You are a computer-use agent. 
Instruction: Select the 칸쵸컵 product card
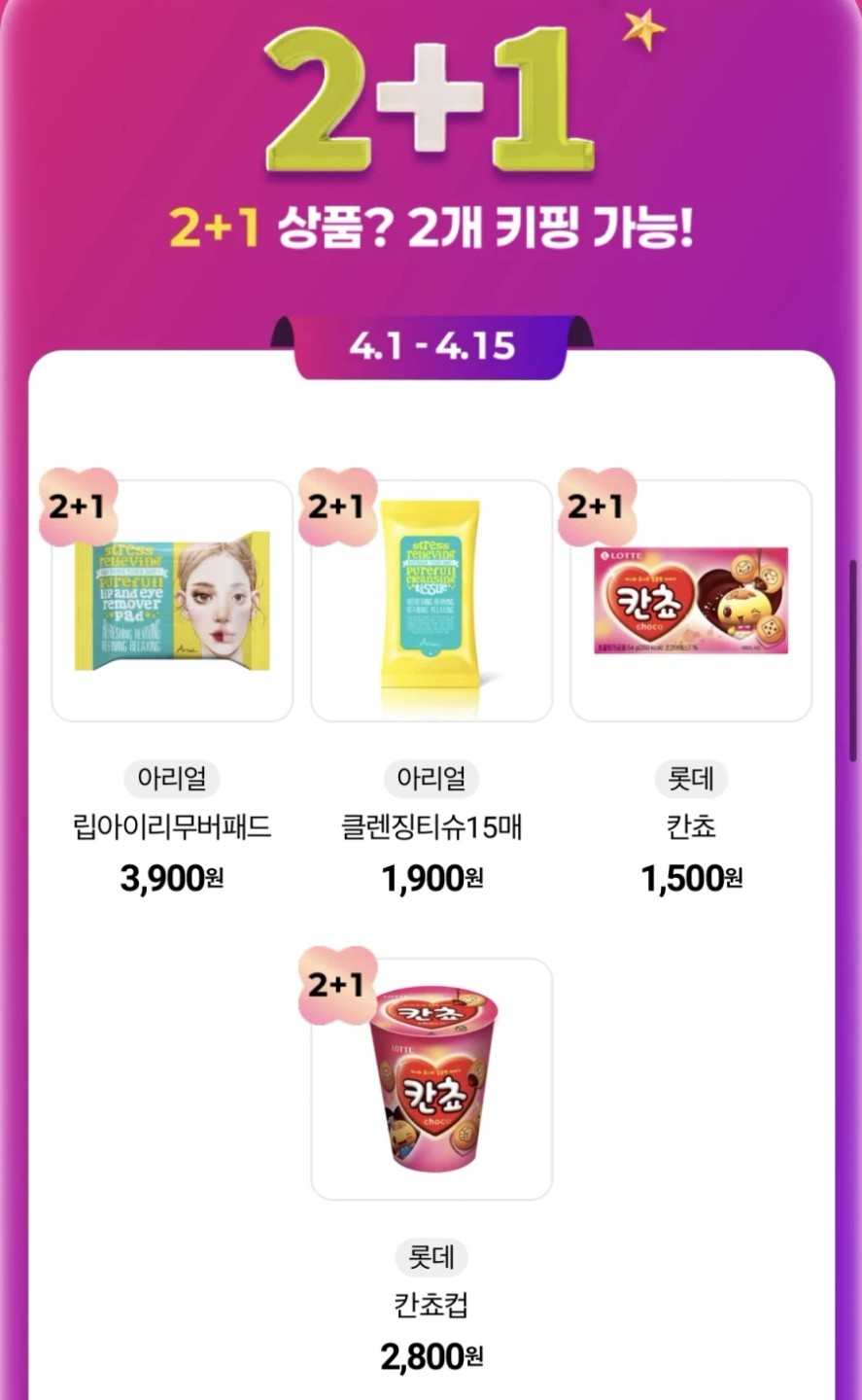431,1079
